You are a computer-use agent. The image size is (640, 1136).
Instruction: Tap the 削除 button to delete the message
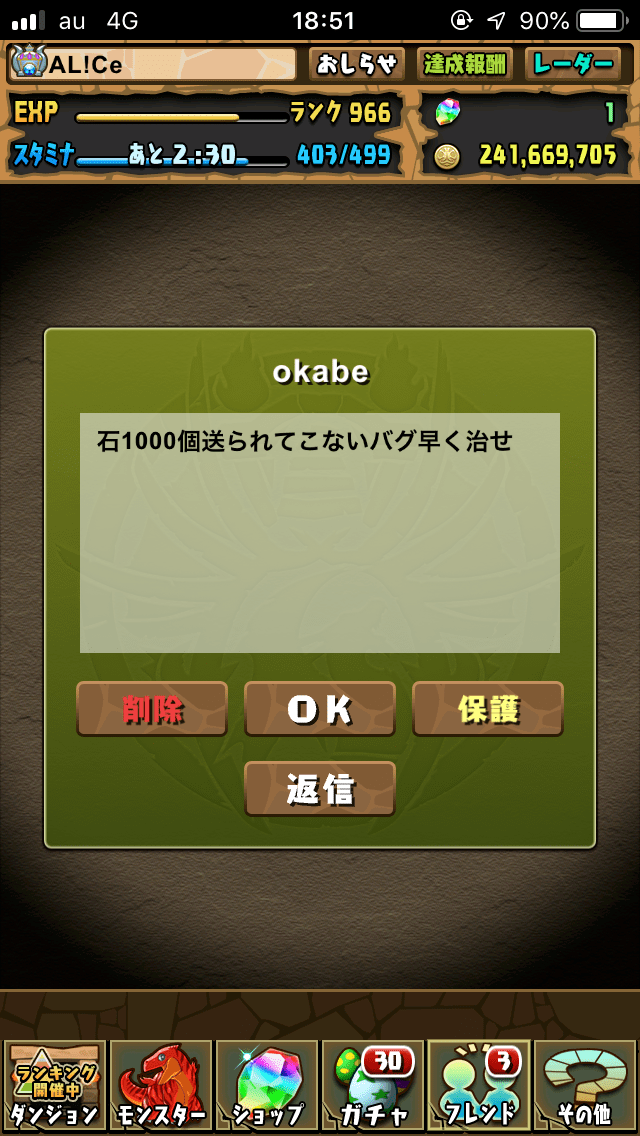tap(152, 709)
